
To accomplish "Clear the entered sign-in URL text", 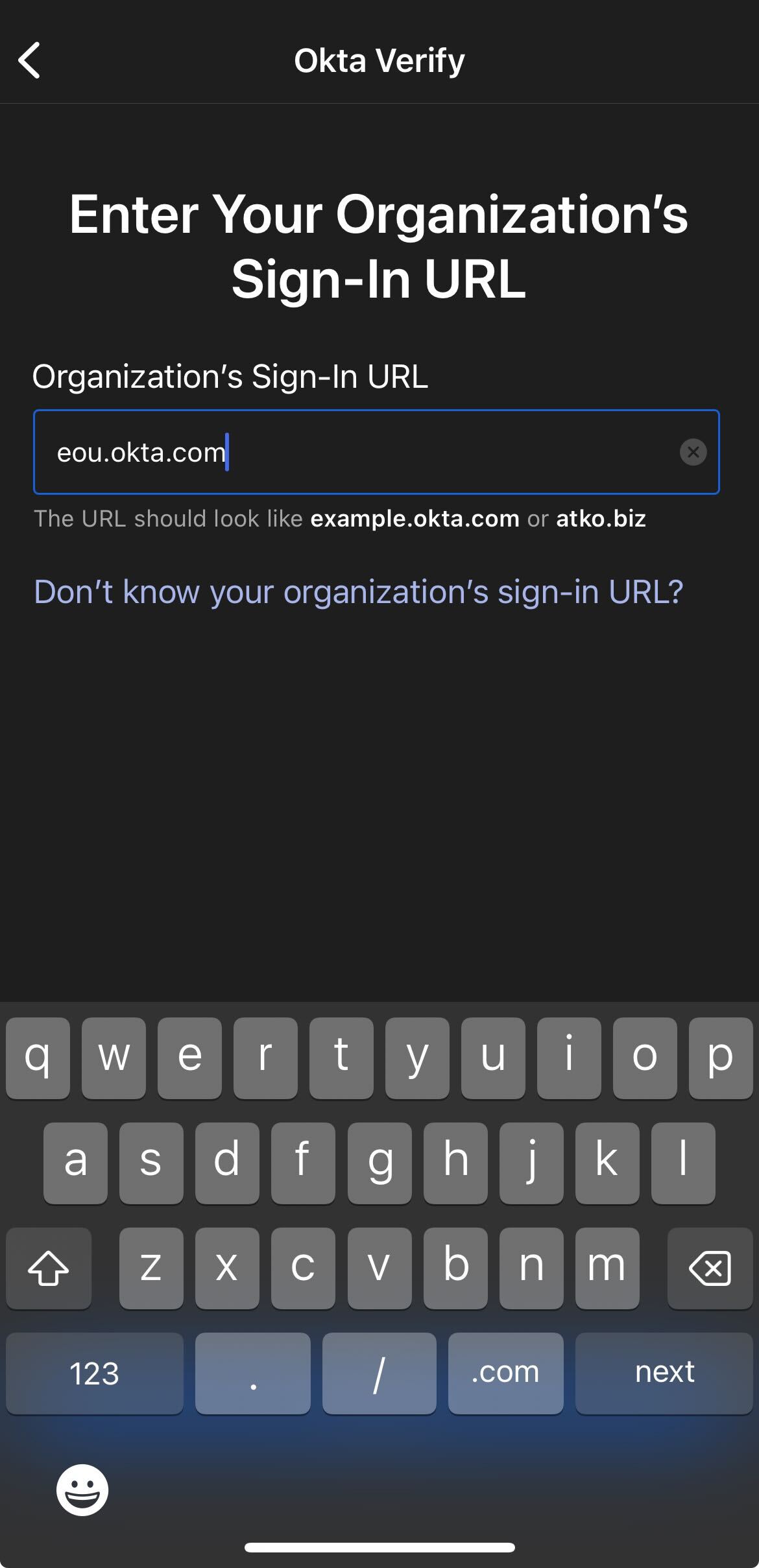I will pos(693,452).
